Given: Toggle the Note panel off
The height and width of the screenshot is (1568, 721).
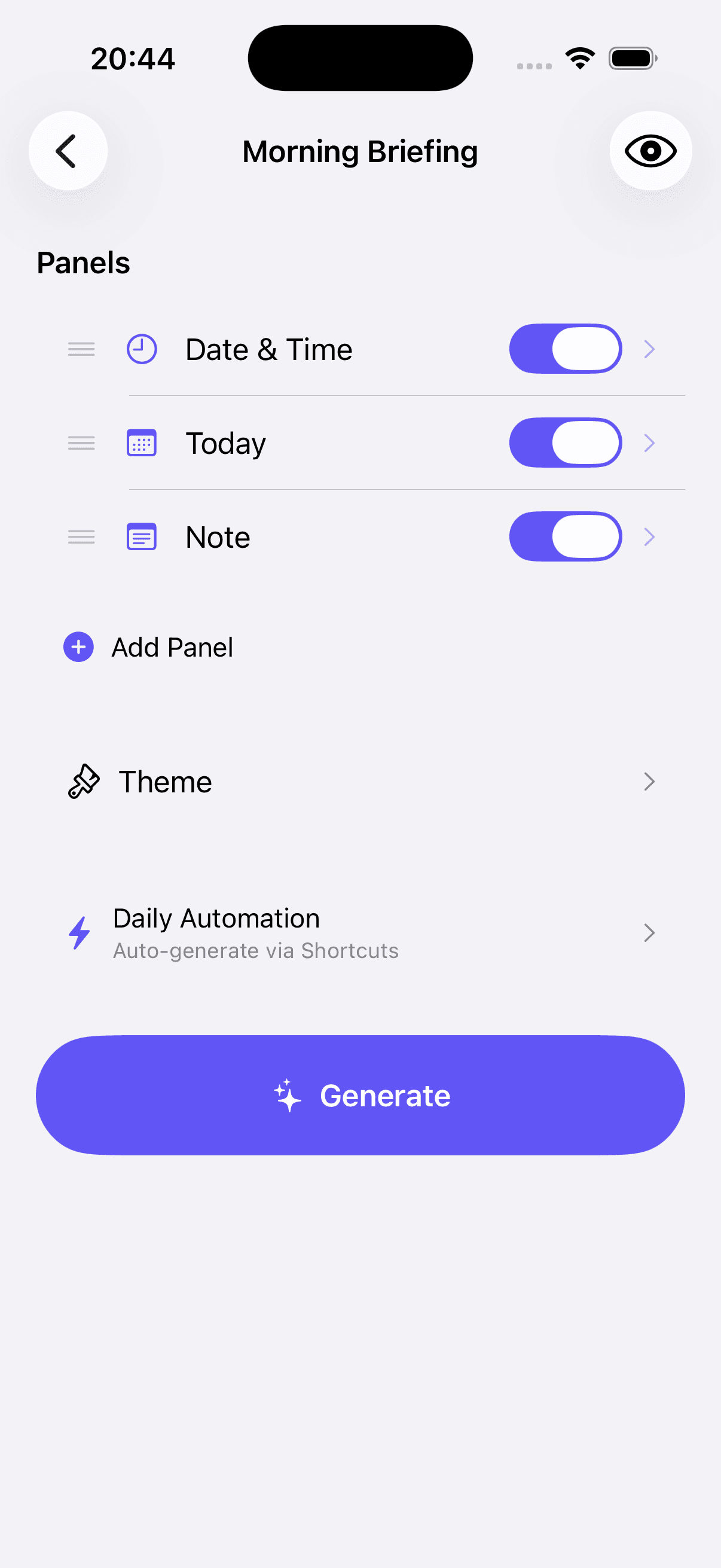Looking at the screenshot, I should tap(565, 536).
